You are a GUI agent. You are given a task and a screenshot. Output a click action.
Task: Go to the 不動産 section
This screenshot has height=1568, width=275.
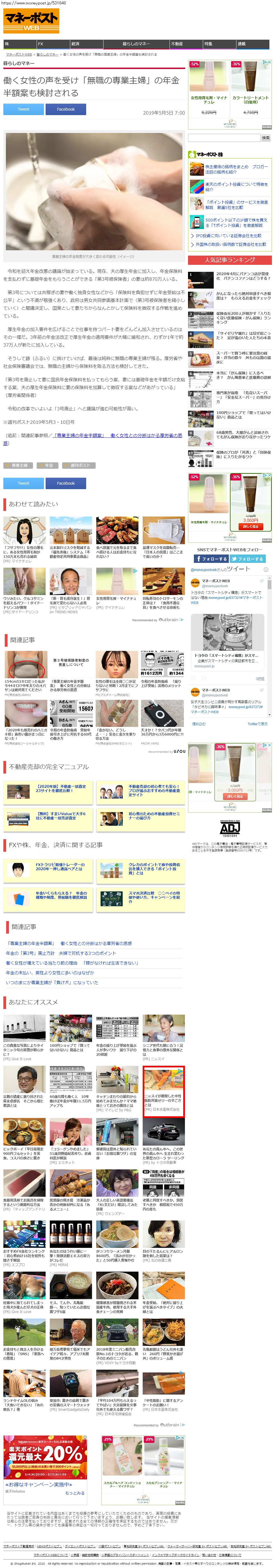coord(177,44)
